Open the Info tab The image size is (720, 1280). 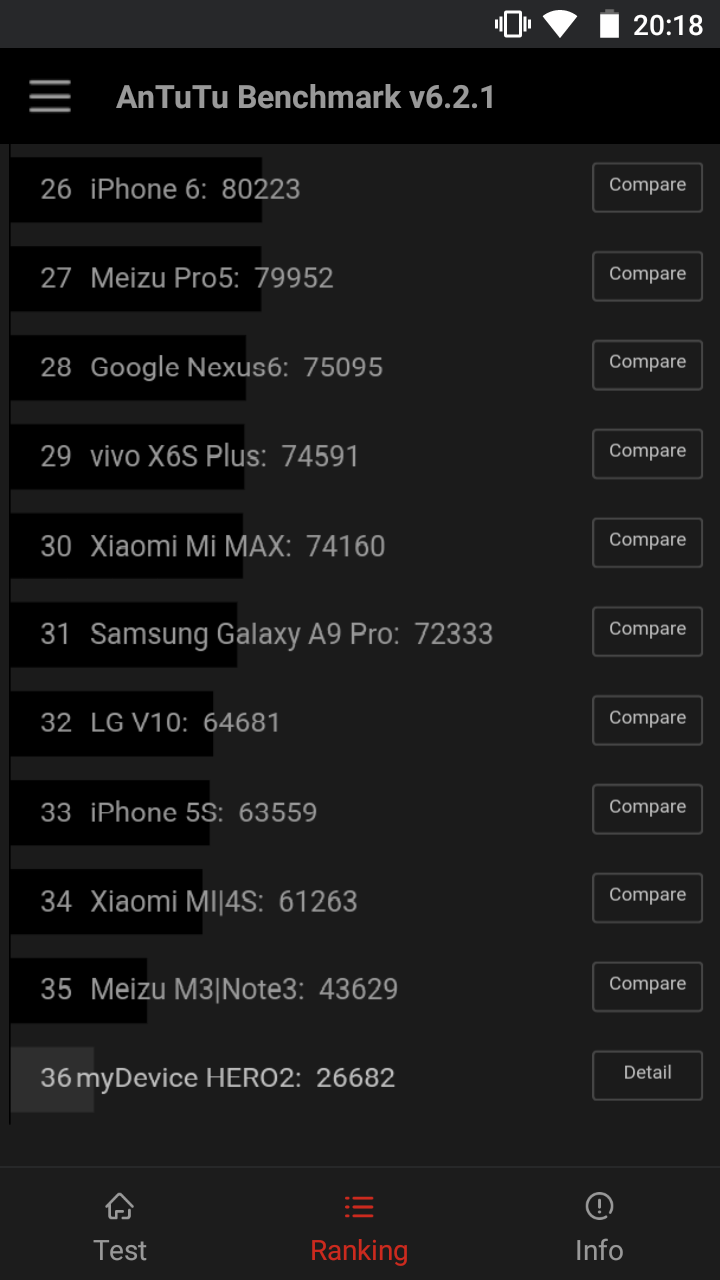click(599, 1228)
